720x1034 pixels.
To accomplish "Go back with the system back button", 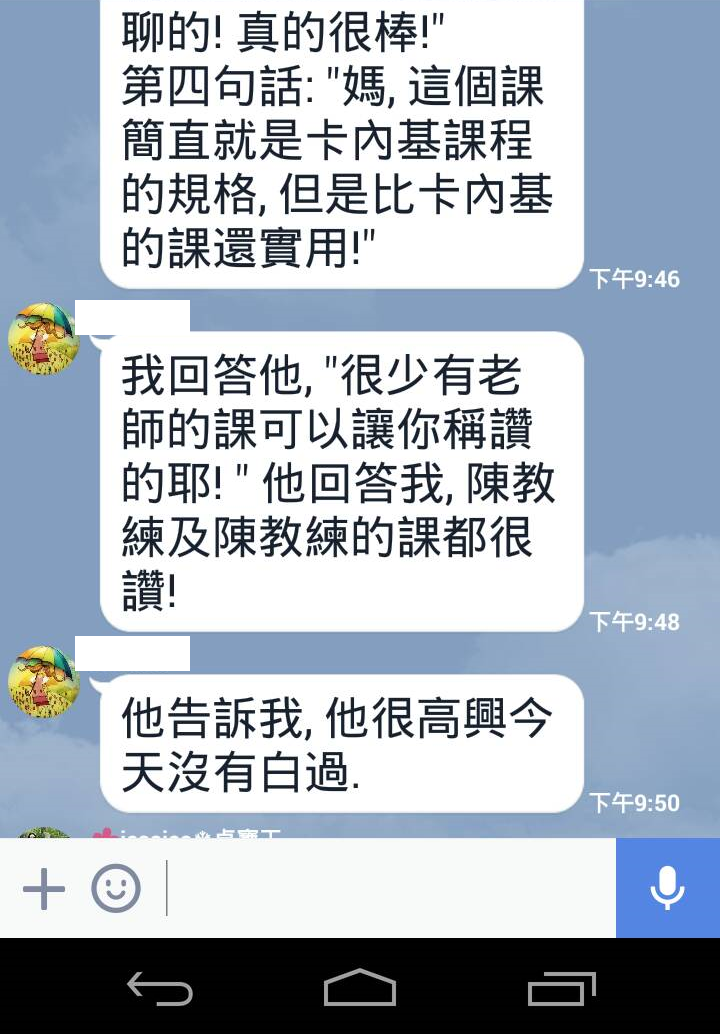I will 160,989.
